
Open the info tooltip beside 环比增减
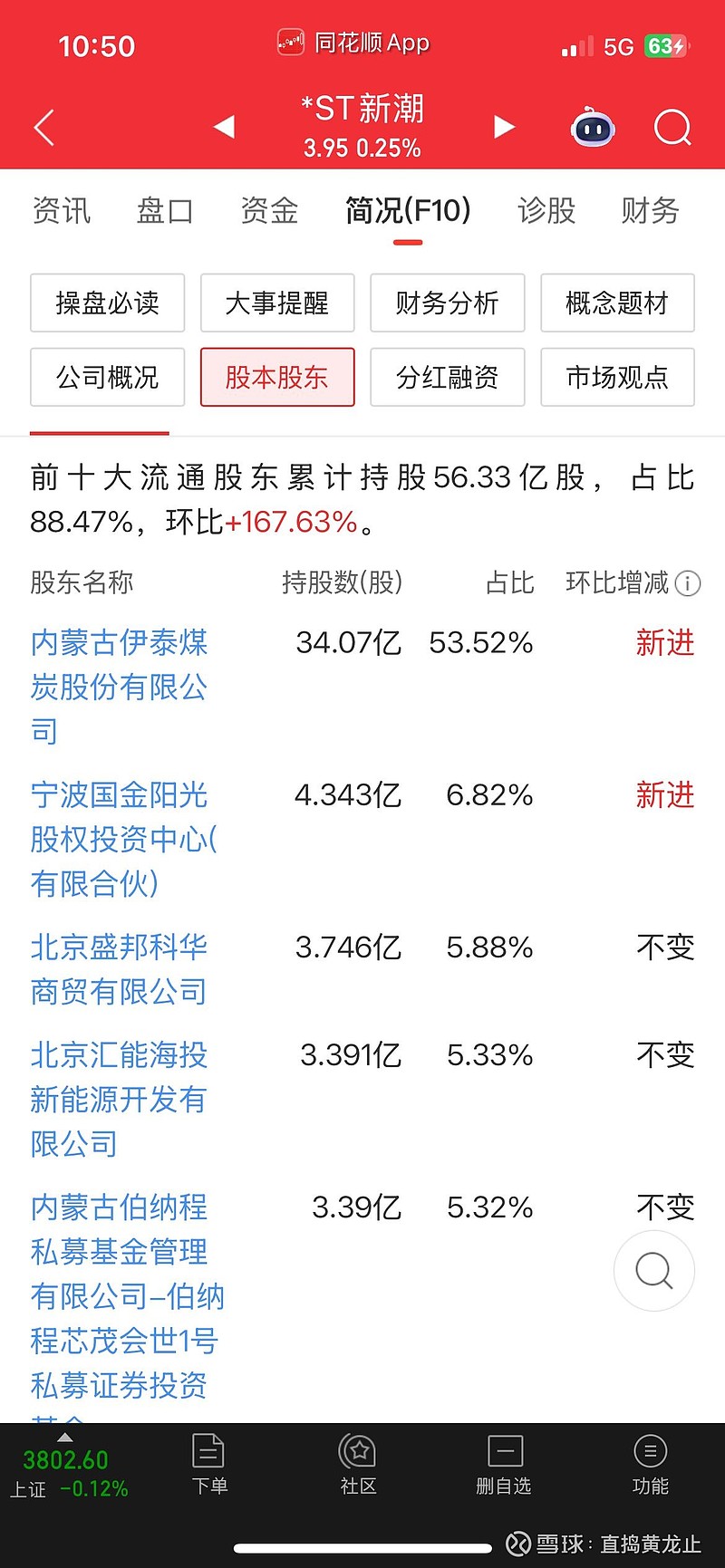pos(689,584)
